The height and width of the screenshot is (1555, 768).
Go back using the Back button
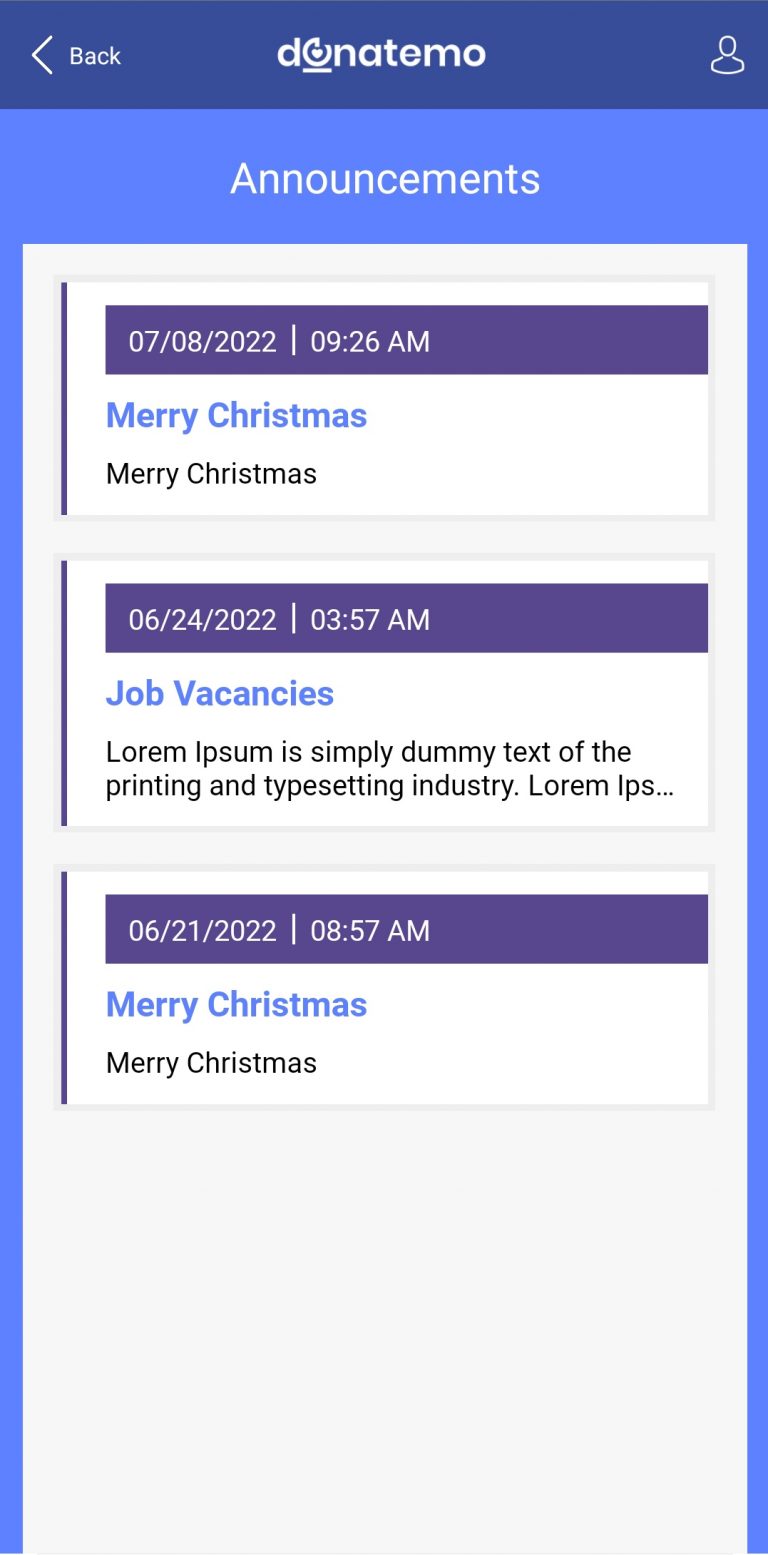pos(76,56)
